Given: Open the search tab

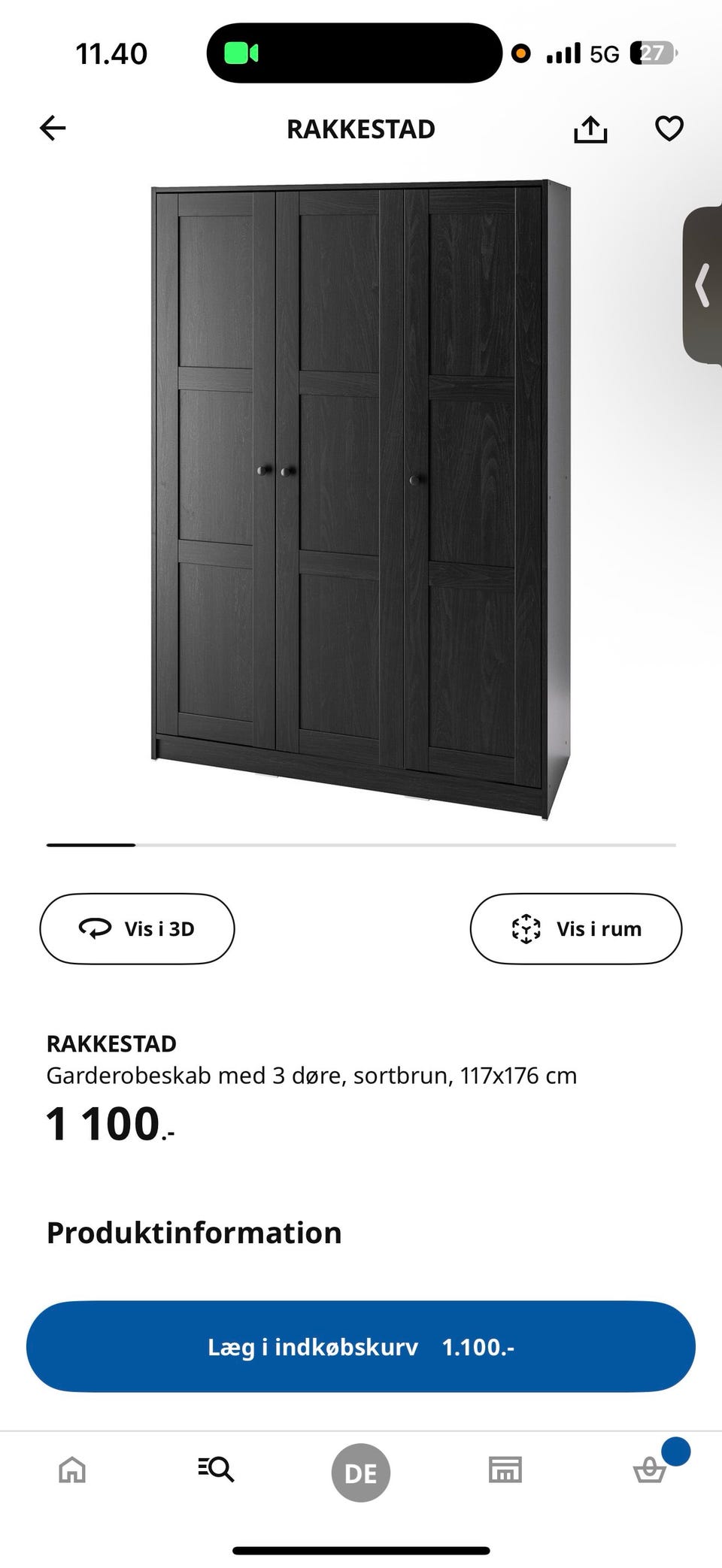Looking at the screenshot, I should point(217,1469).
